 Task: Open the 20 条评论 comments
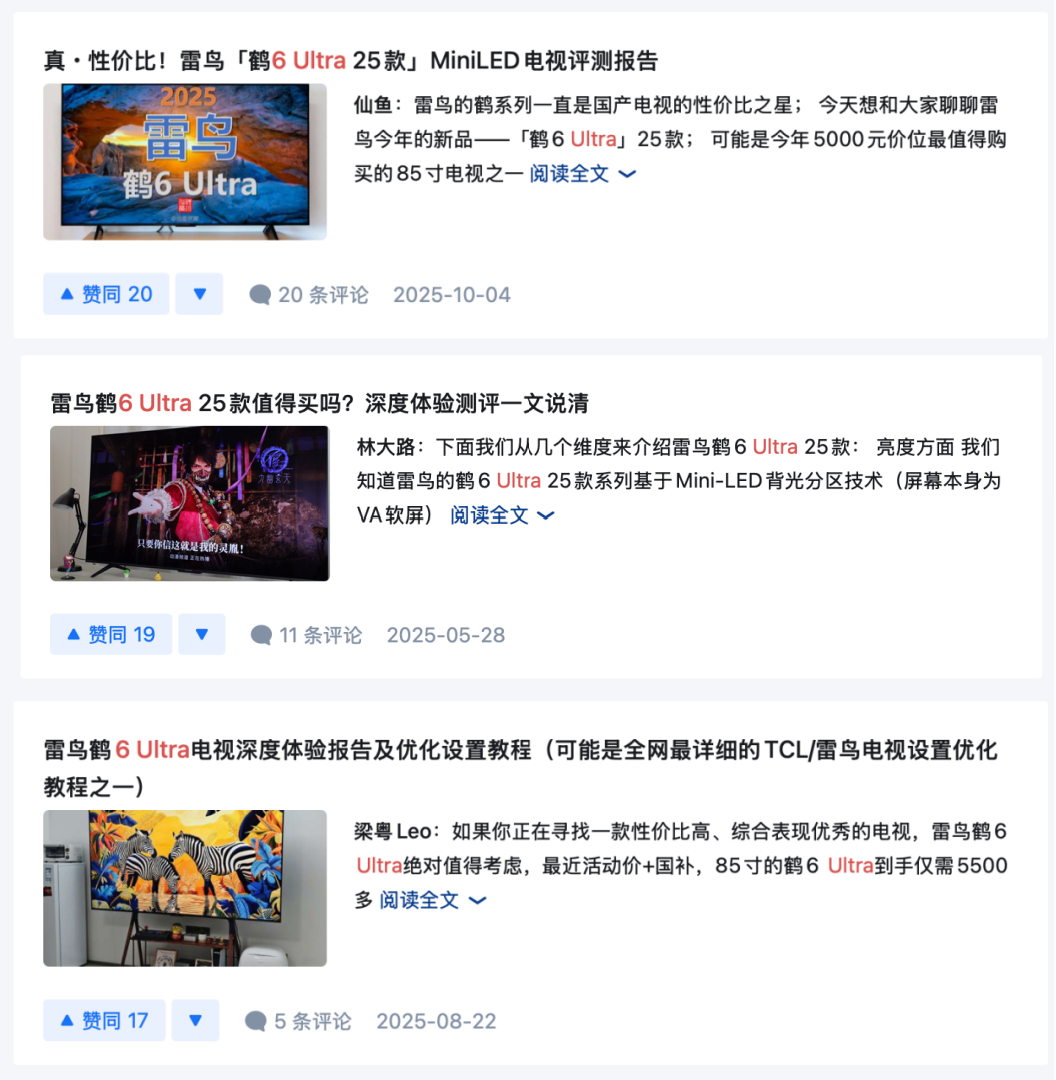click(309, 295)
